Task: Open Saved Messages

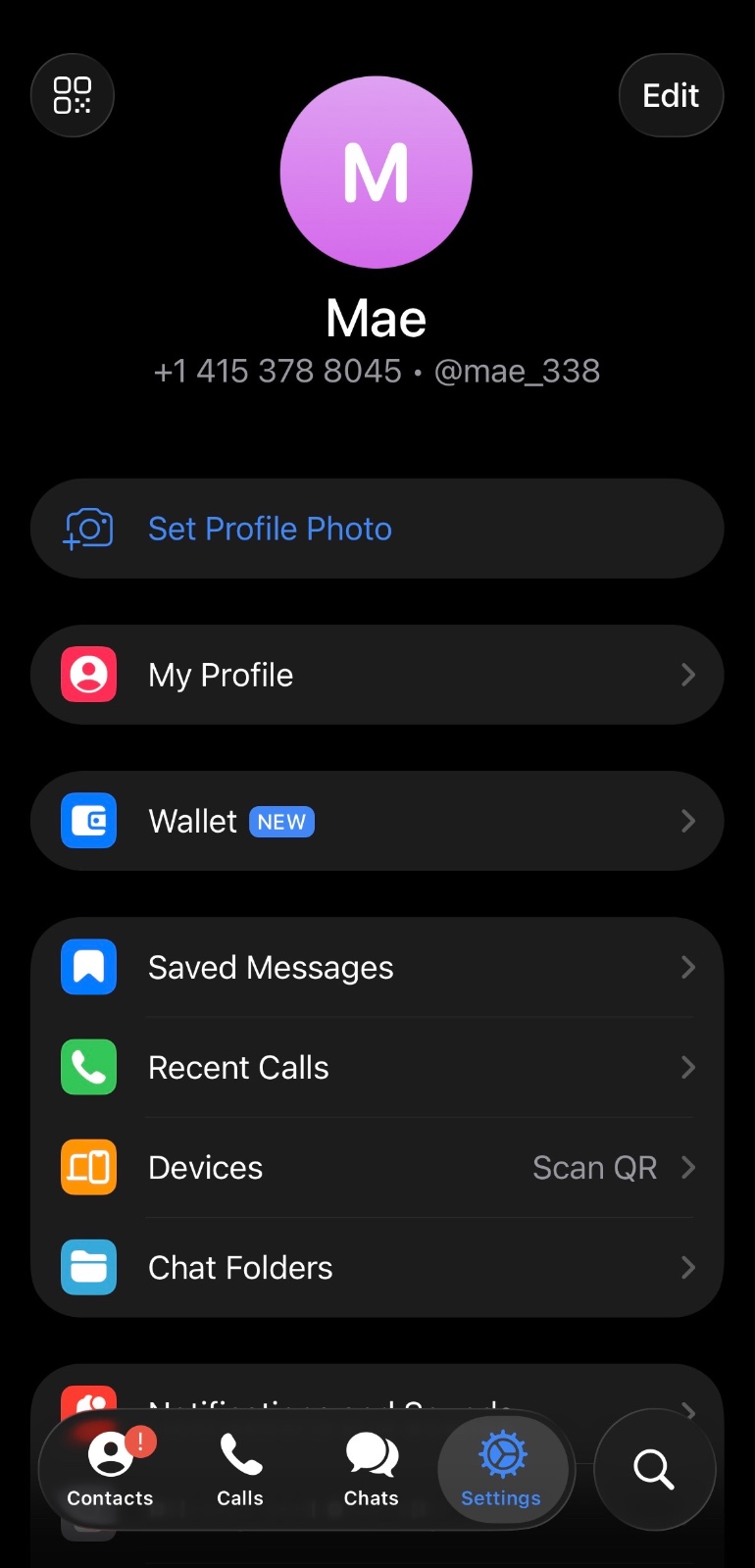Action: point(377,968)
